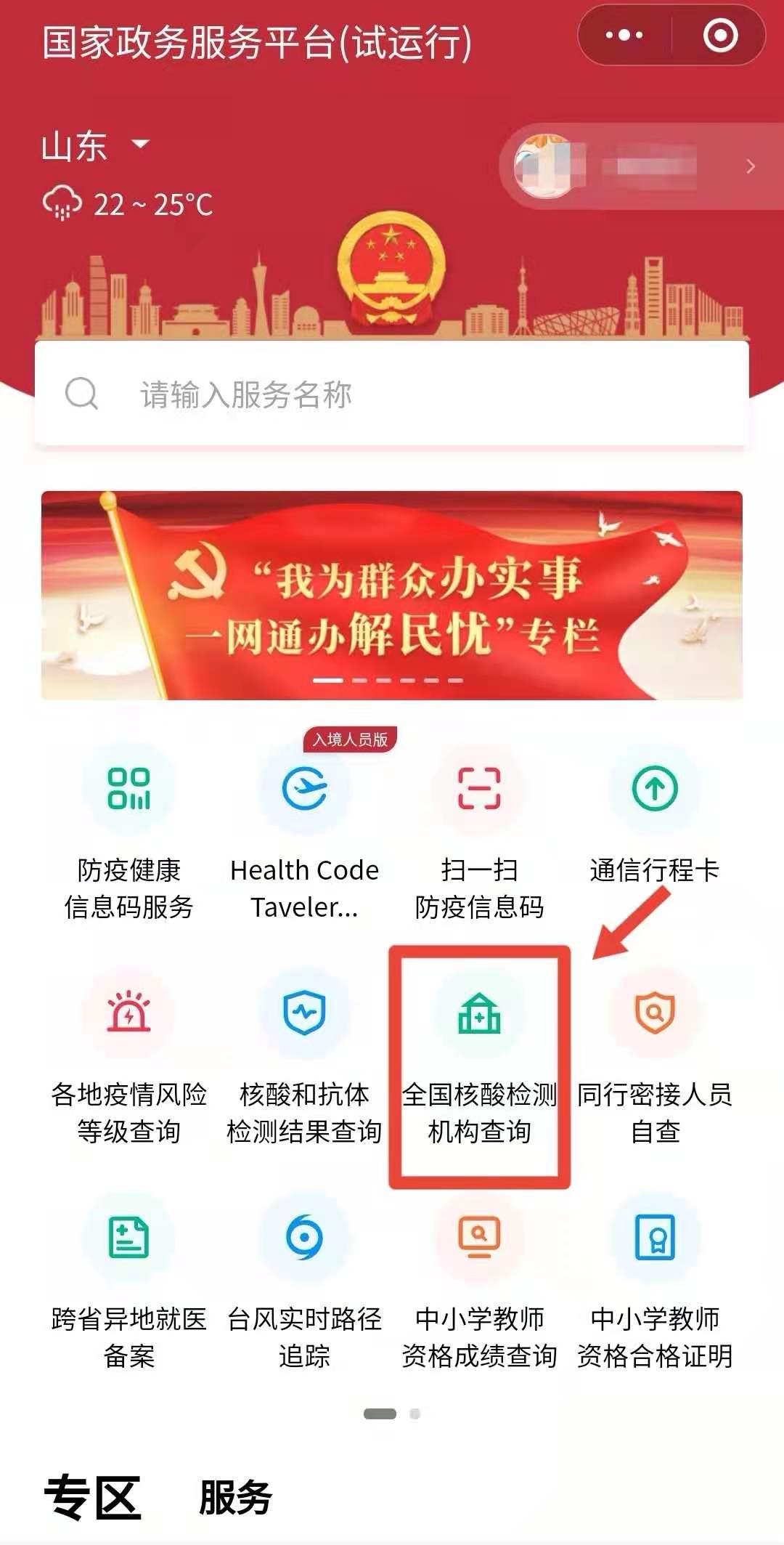Switch to the 服务 tab
The width and height of the screenshot is (784, 1545).
pos(235,1498)
